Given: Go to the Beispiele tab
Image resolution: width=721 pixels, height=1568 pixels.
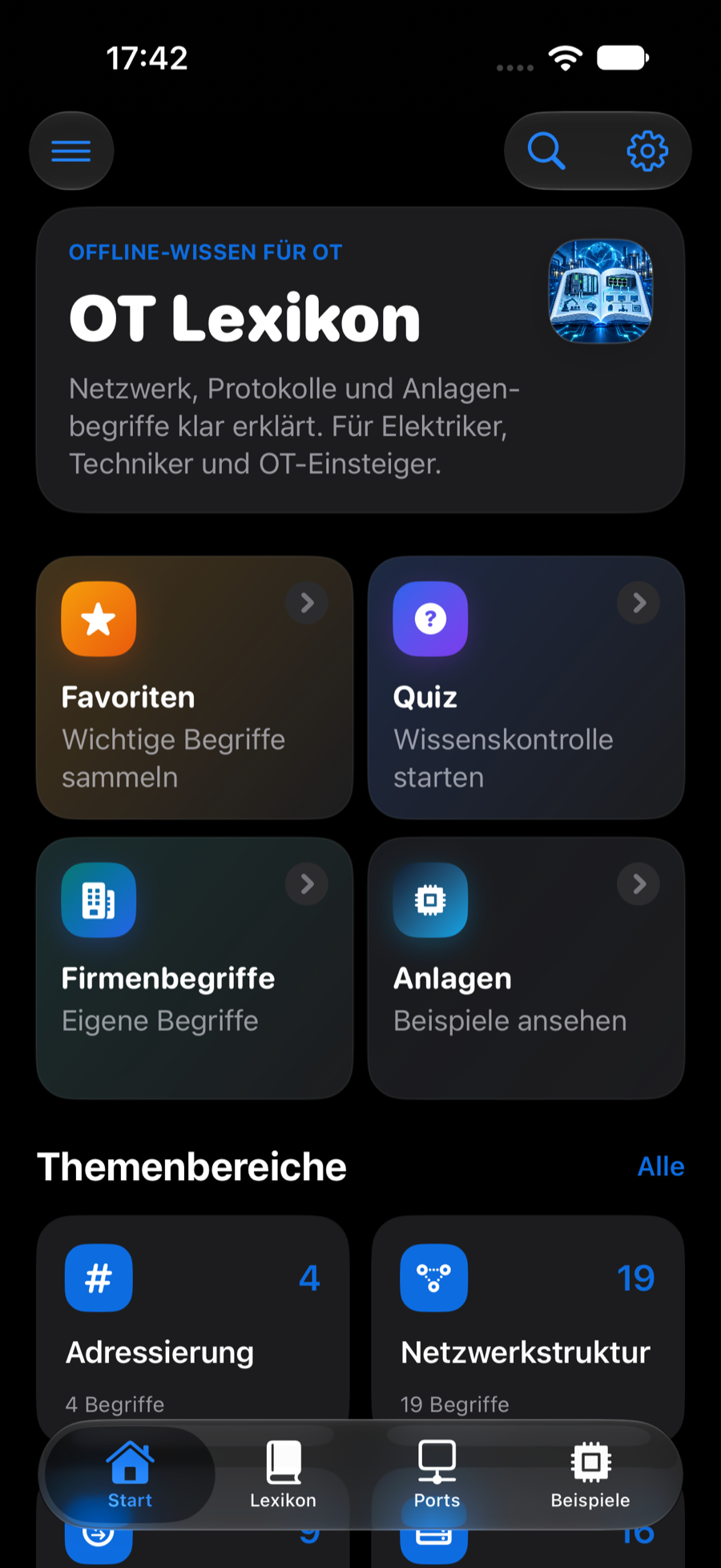Looking at the screenshot, I should click(590, 1474).
